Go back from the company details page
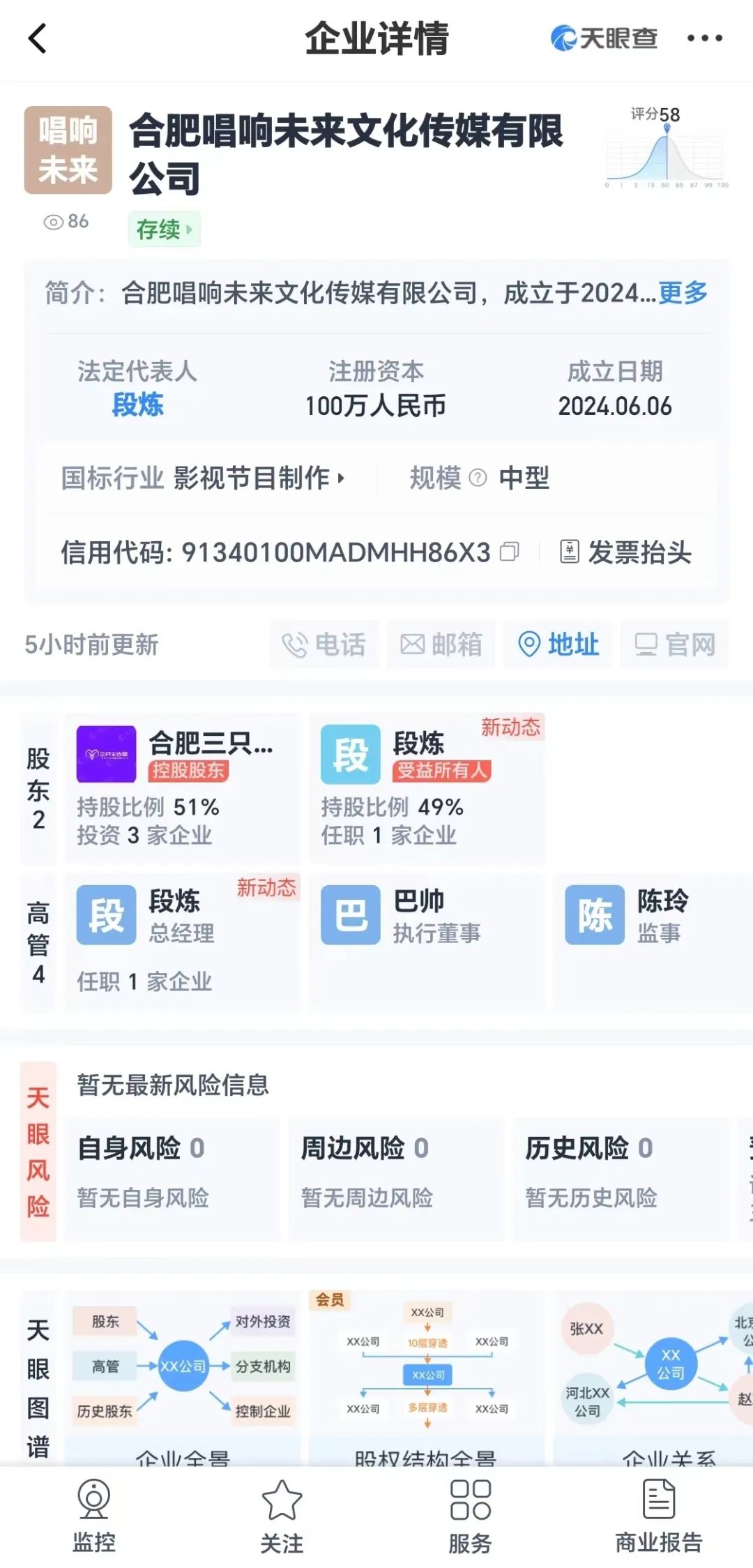Screen dimensions: 753x1568 click(x=38, y=38)
